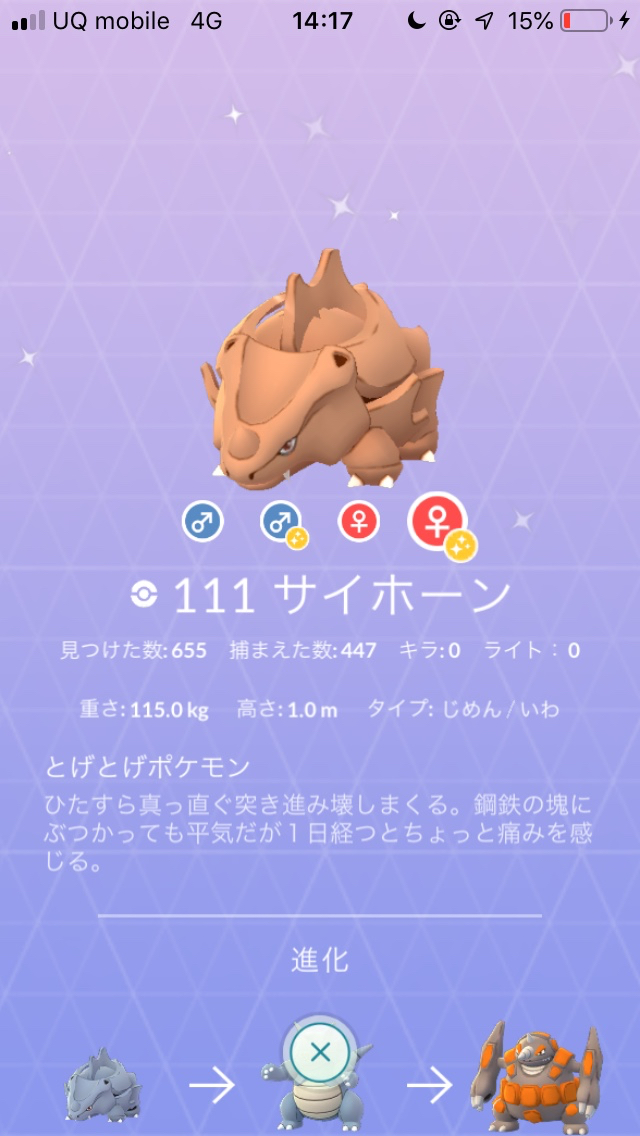Screen dimensions: 640x1136
Task: Open the Rhyperior evolution thumbnail
Action: tap(539, 1078)
